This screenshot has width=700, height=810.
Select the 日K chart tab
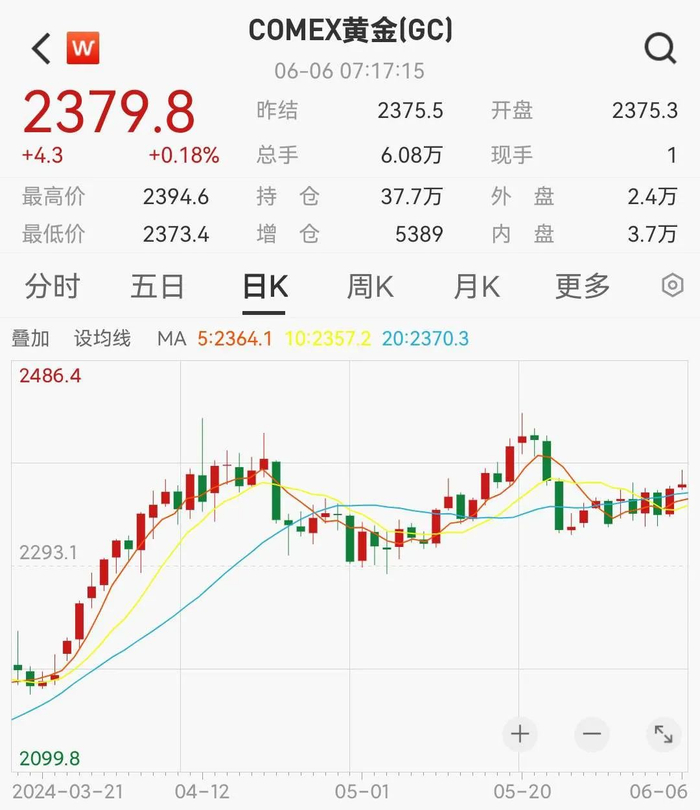[265, 287]
